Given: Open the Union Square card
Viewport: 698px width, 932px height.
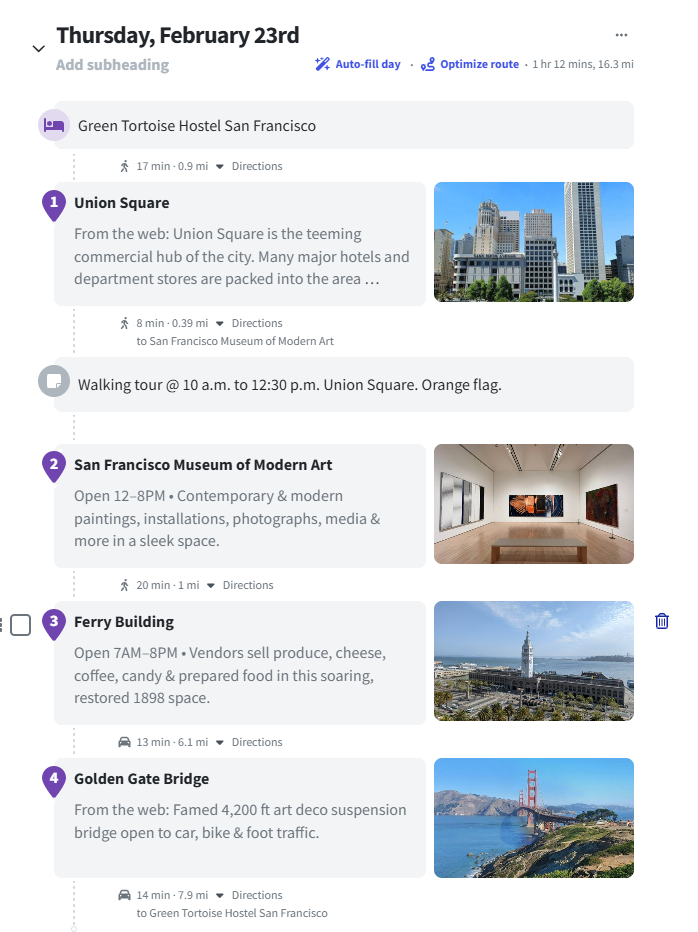Looking at the screenshot, I should coord(240,243).
